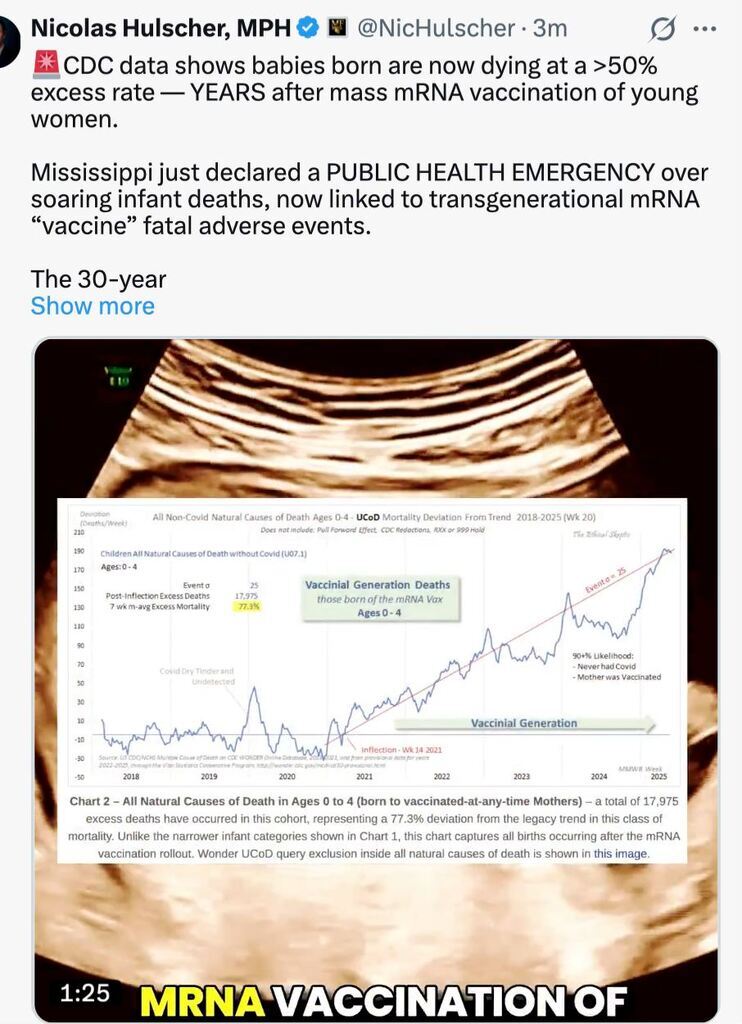Open Nicolas Hulscher's profile avatar
This screenshot has width=742, height=1024.
(8, 40)
